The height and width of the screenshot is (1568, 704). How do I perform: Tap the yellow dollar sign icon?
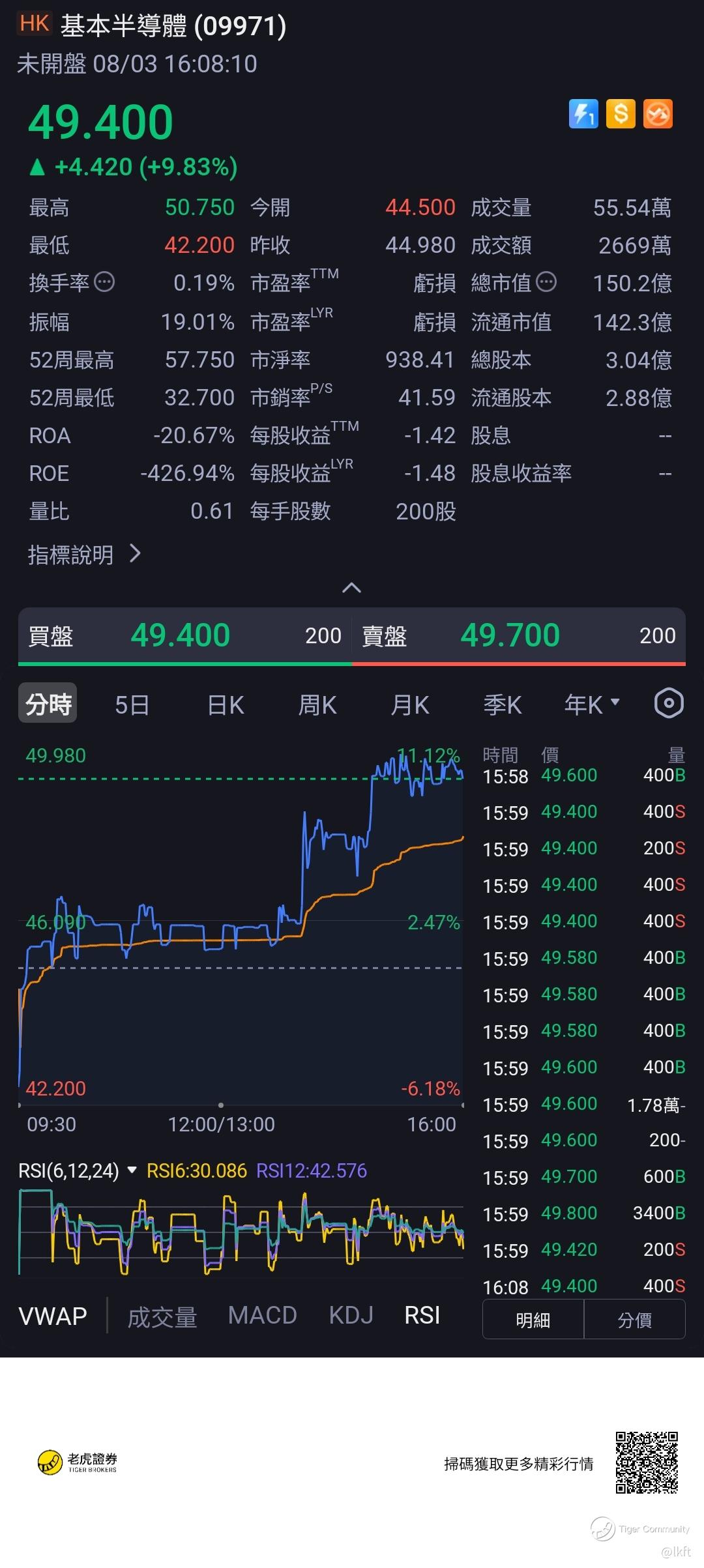pyautogui.click(x=621, y=114)
